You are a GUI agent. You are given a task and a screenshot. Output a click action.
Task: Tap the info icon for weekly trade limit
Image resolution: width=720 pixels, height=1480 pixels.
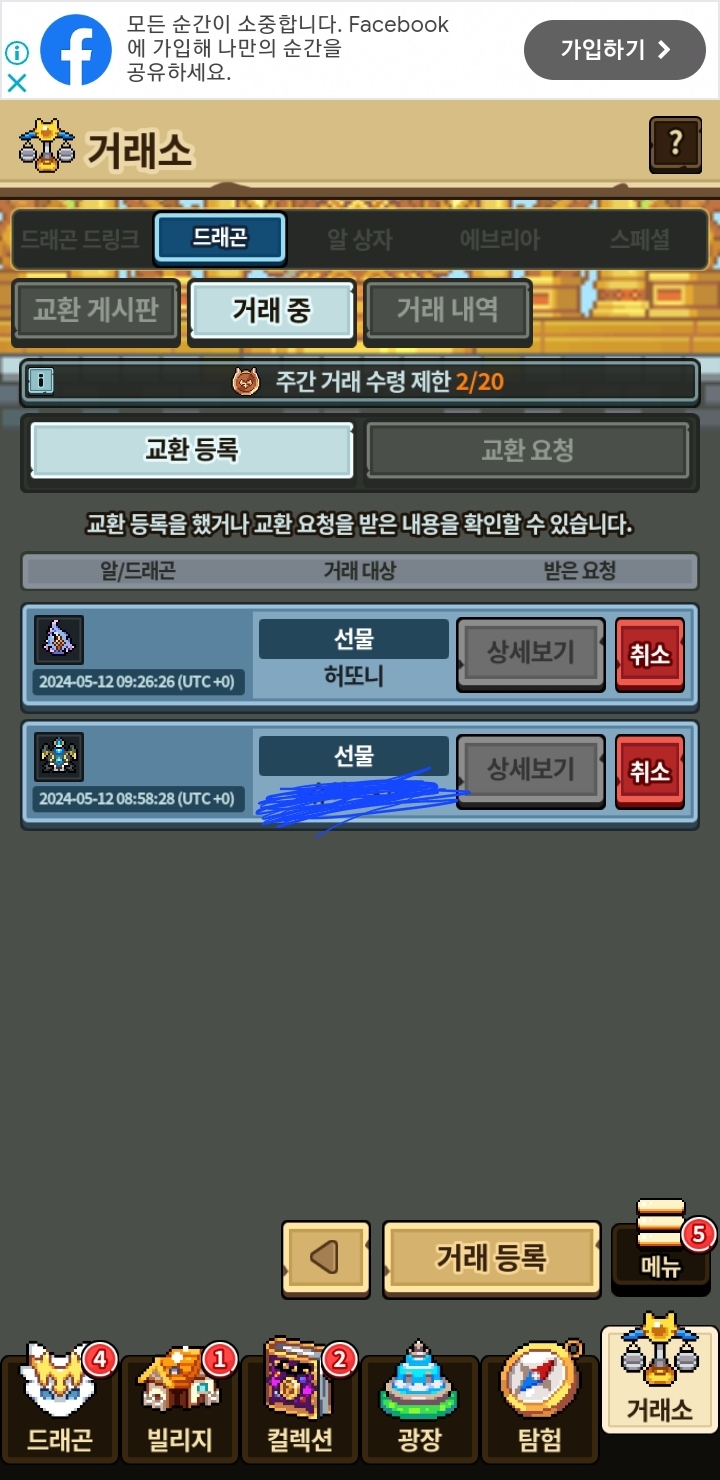tap(43, 381)
